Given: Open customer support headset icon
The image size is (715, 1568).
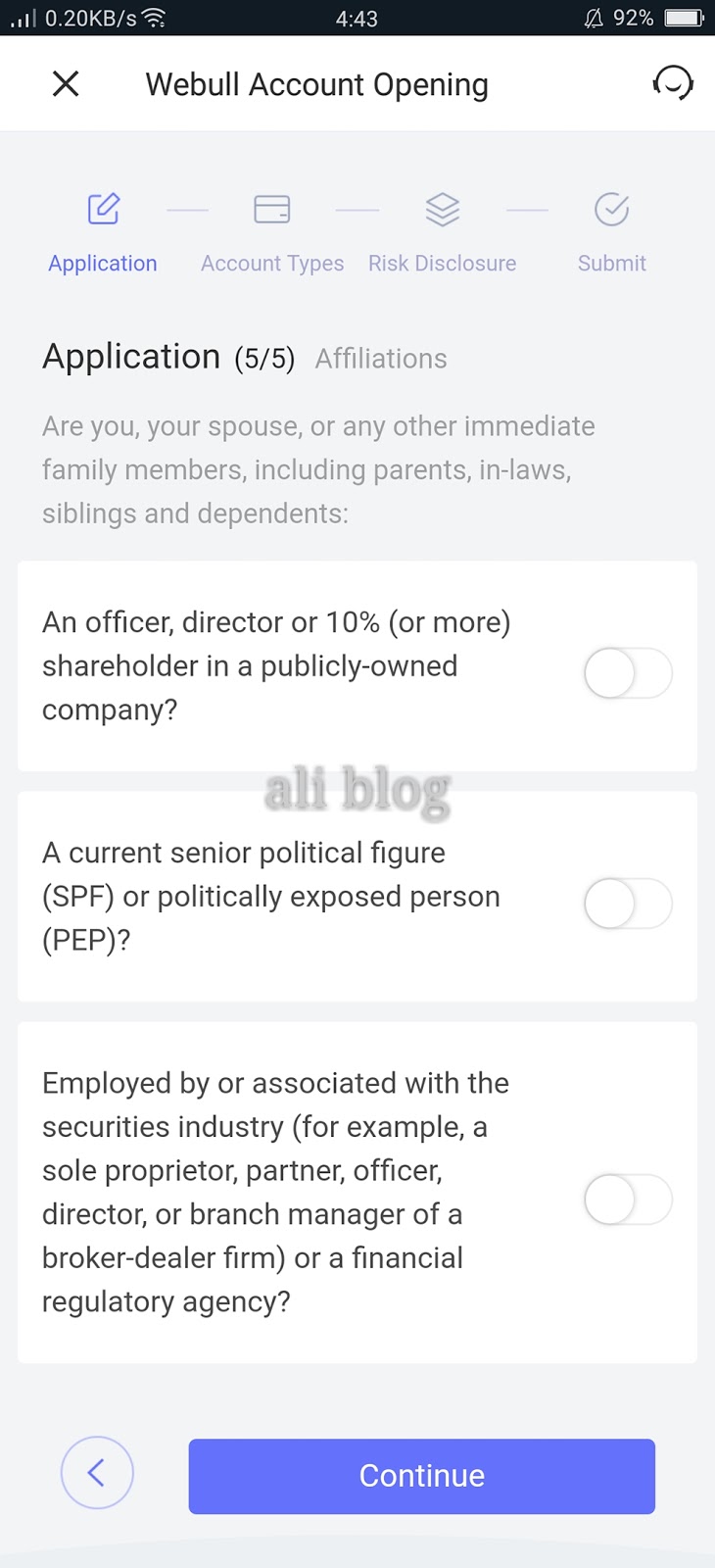Looking at the screenshot, I should pos(673,84).
